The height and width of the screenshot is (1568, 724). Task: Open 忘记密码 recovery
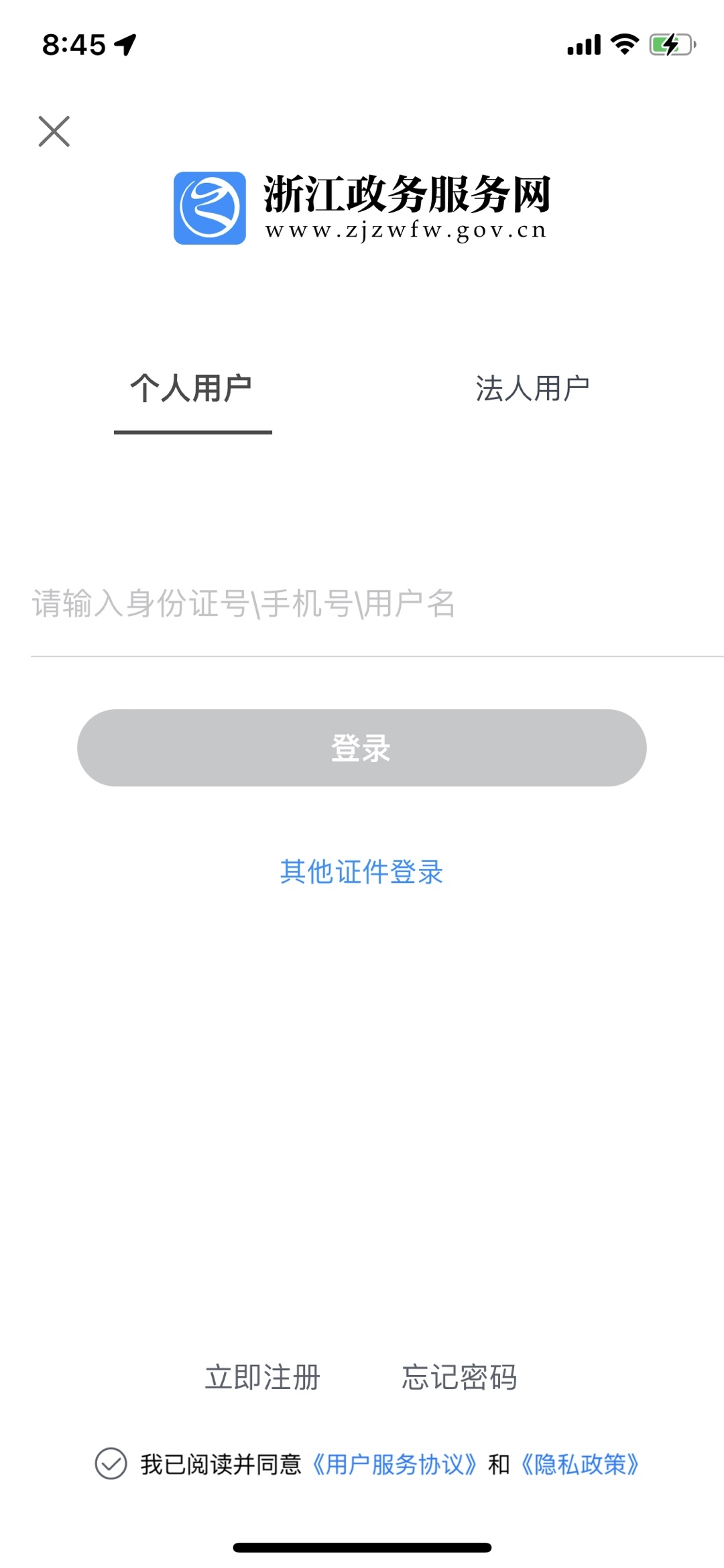pyautogui.click(x=459, y=1377)
